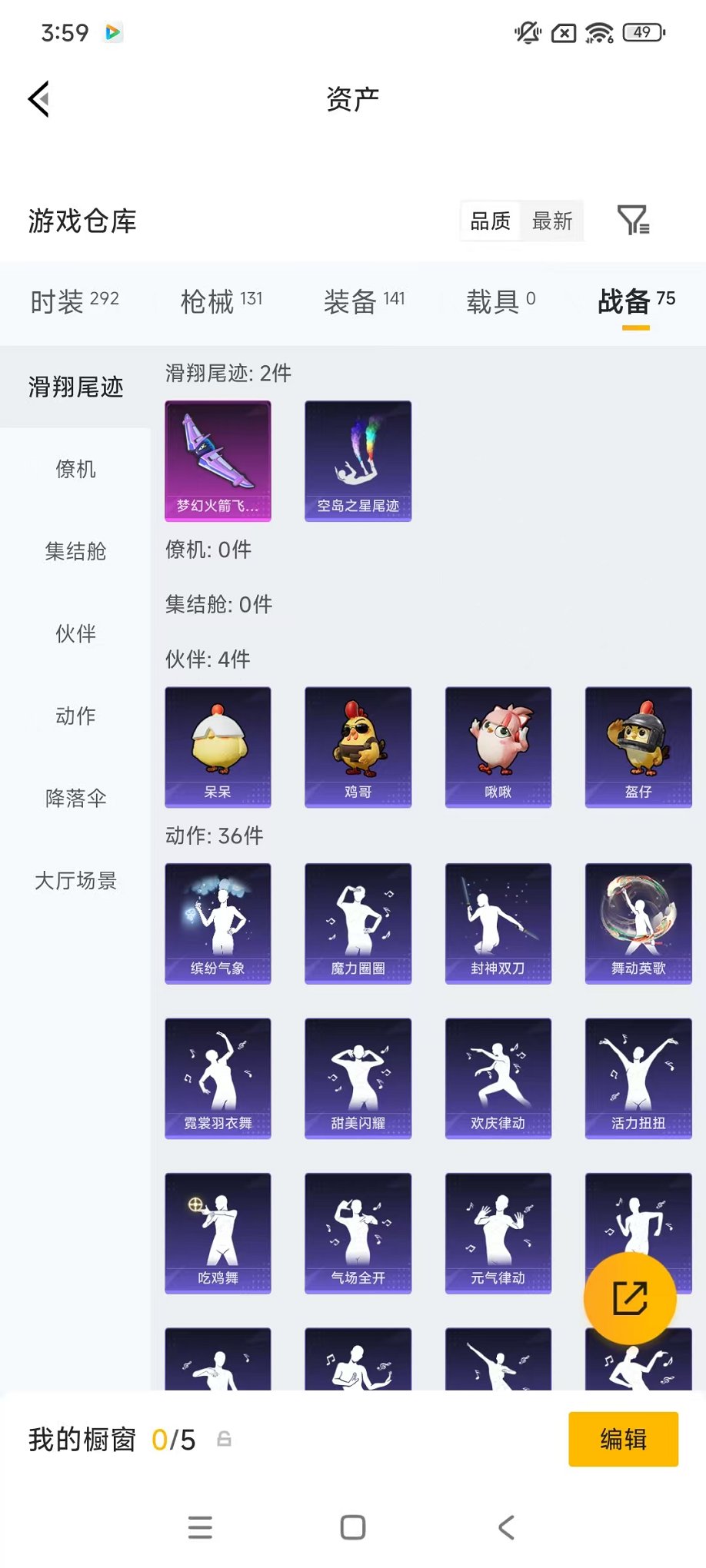This screenshot has height=1568, width=706.
Task: Tap the 编辑 button
Action: point(623,1439)
